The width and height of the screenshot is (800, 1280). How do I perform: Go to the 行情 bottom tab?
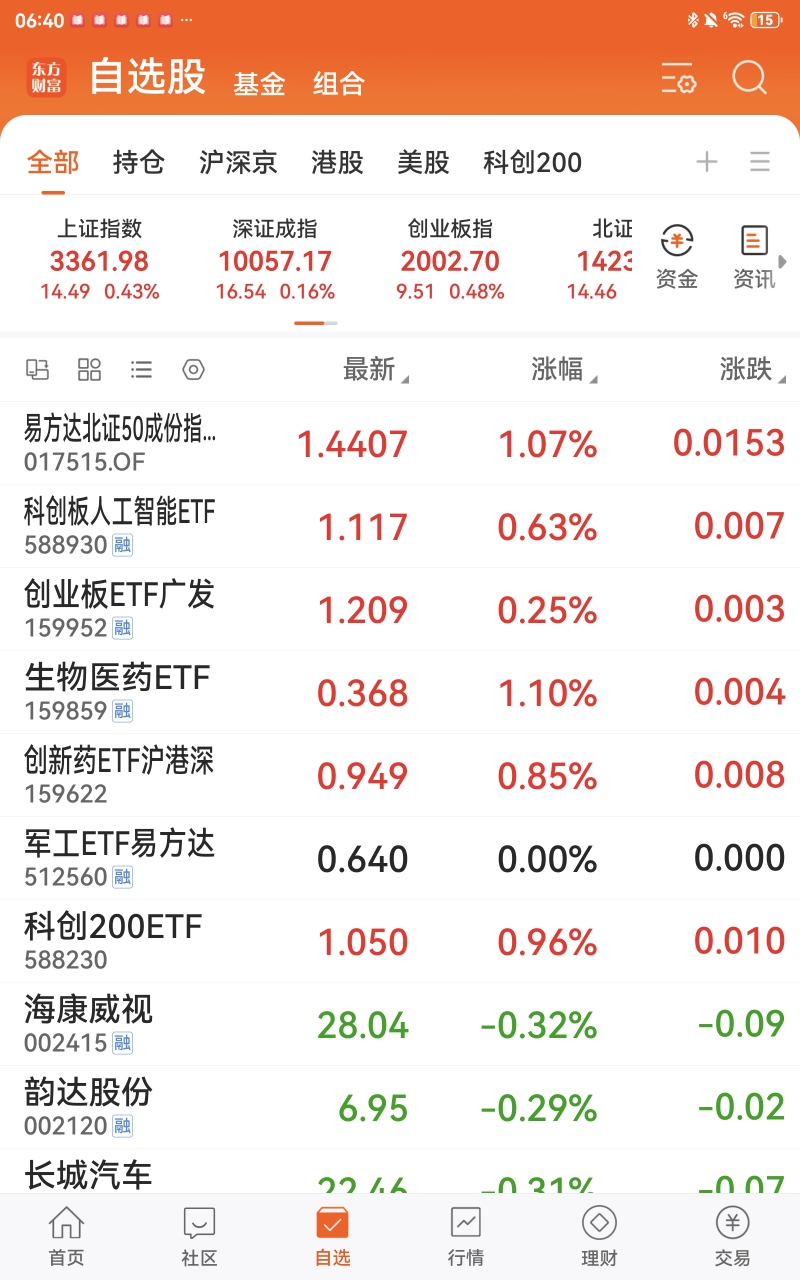click(x=466, y=1236)
